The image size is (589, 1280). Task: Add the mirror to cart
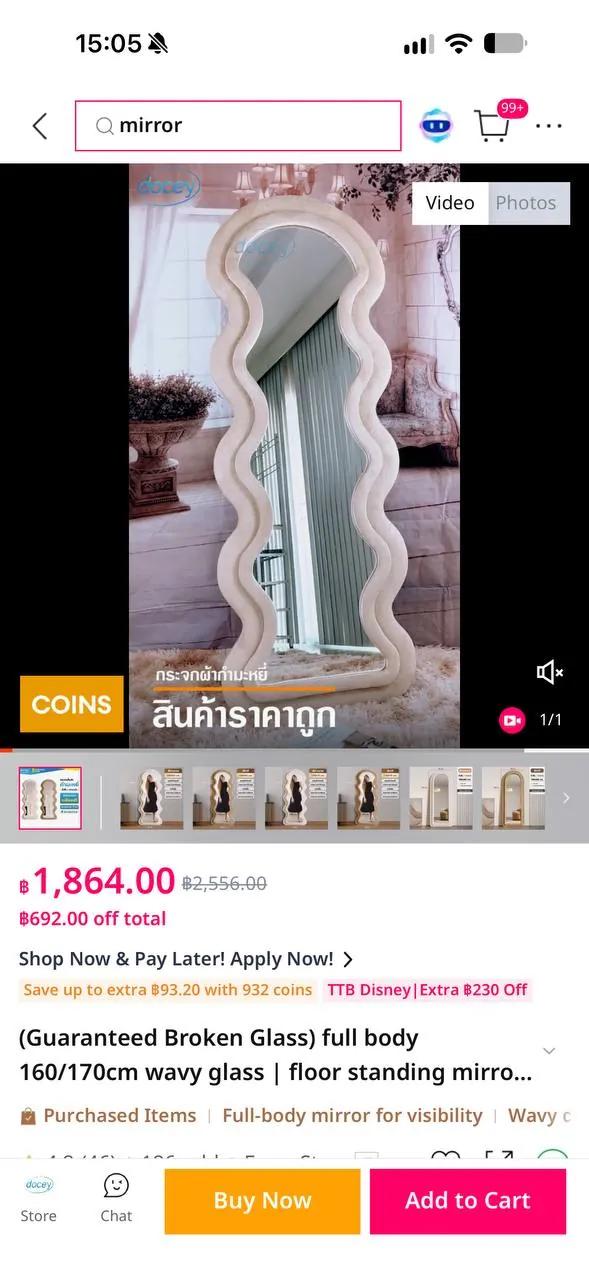pyautogui.click(x=468, y=1201)
